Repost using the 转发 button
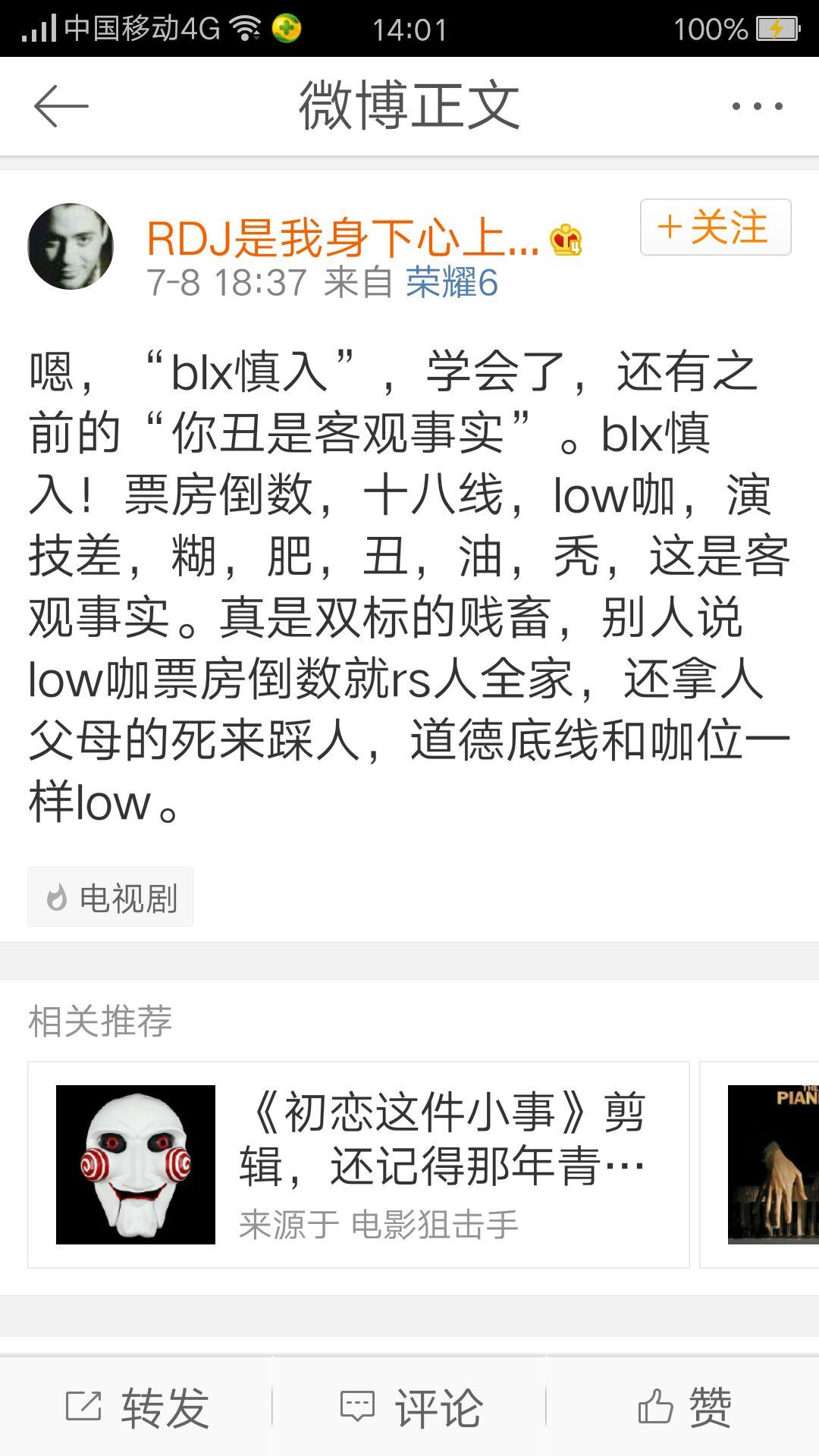 [x=136, y=1407]
